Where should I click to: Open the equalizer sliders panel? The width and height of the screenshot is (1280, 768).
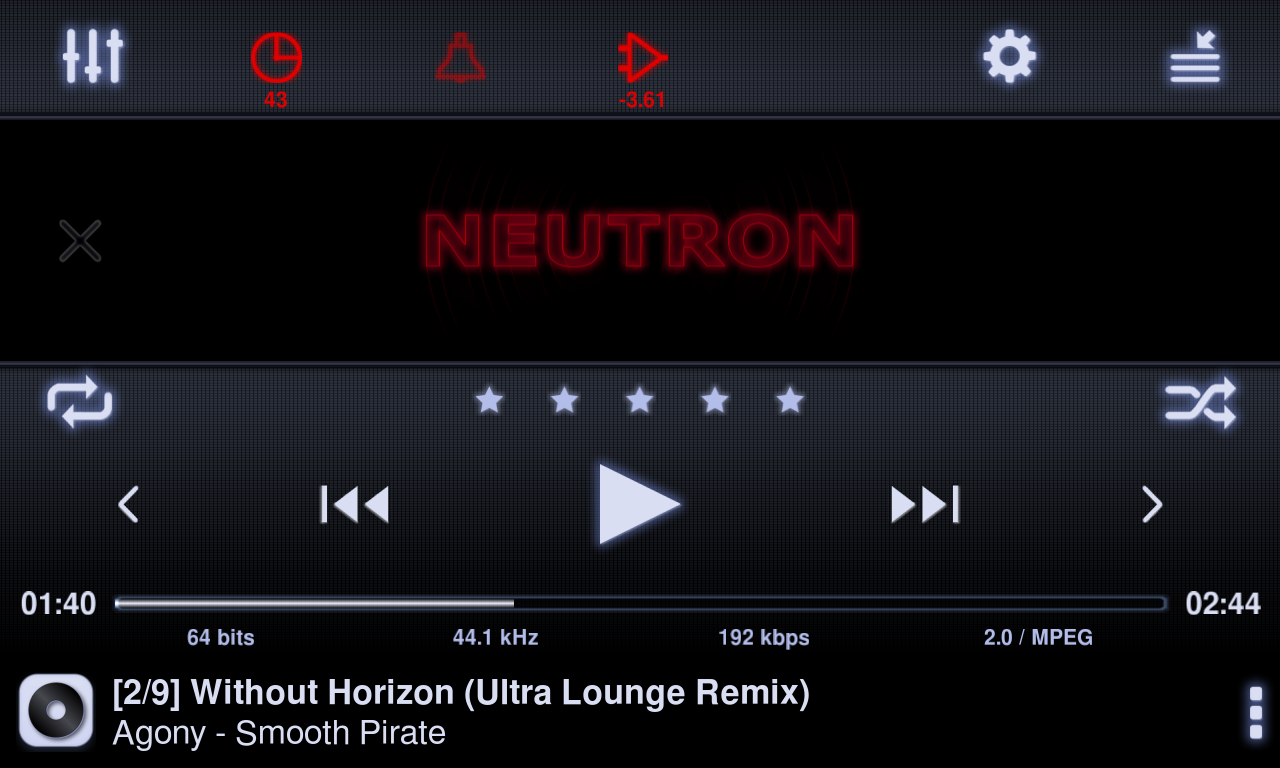[x=92, y=57]
